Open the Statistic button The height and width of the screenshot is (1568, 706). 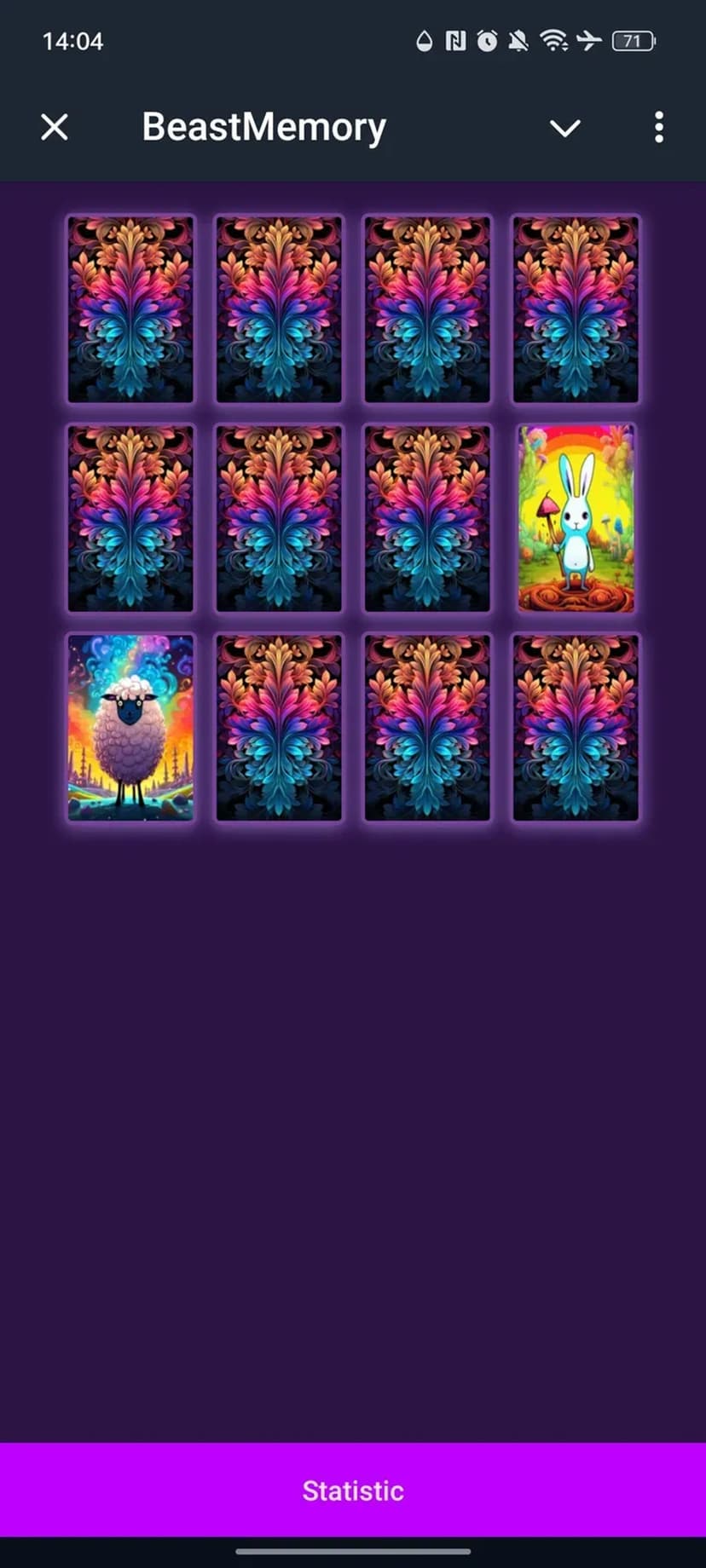pos(353,1490)
